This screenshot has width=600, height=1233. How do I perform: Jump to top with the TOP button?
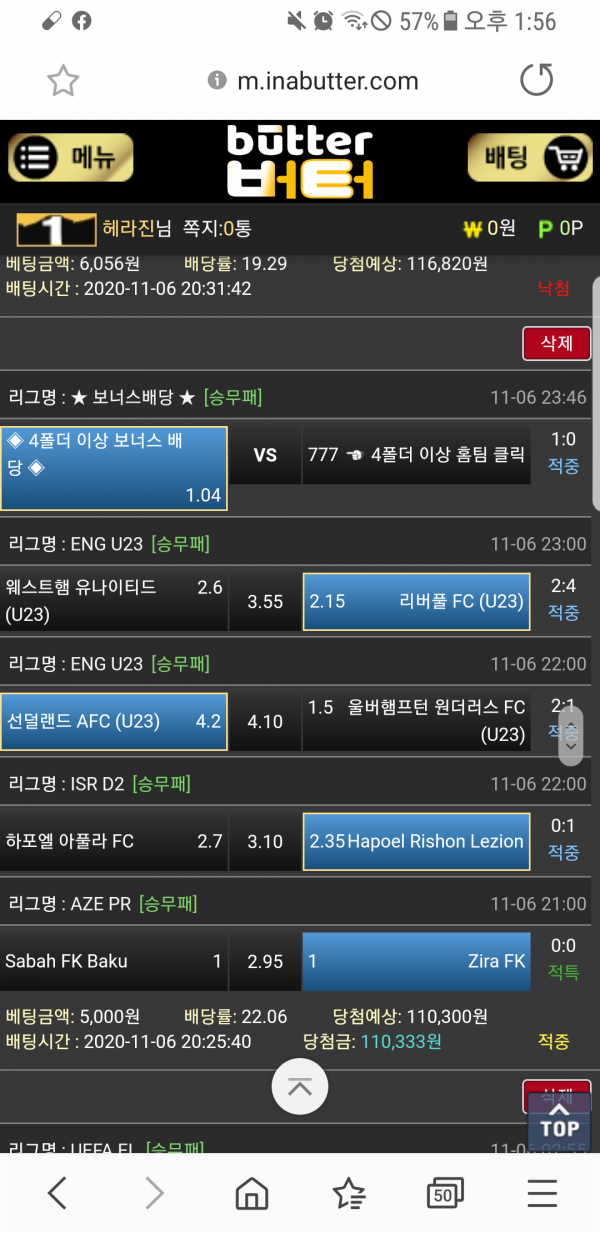click(559, 1122)
